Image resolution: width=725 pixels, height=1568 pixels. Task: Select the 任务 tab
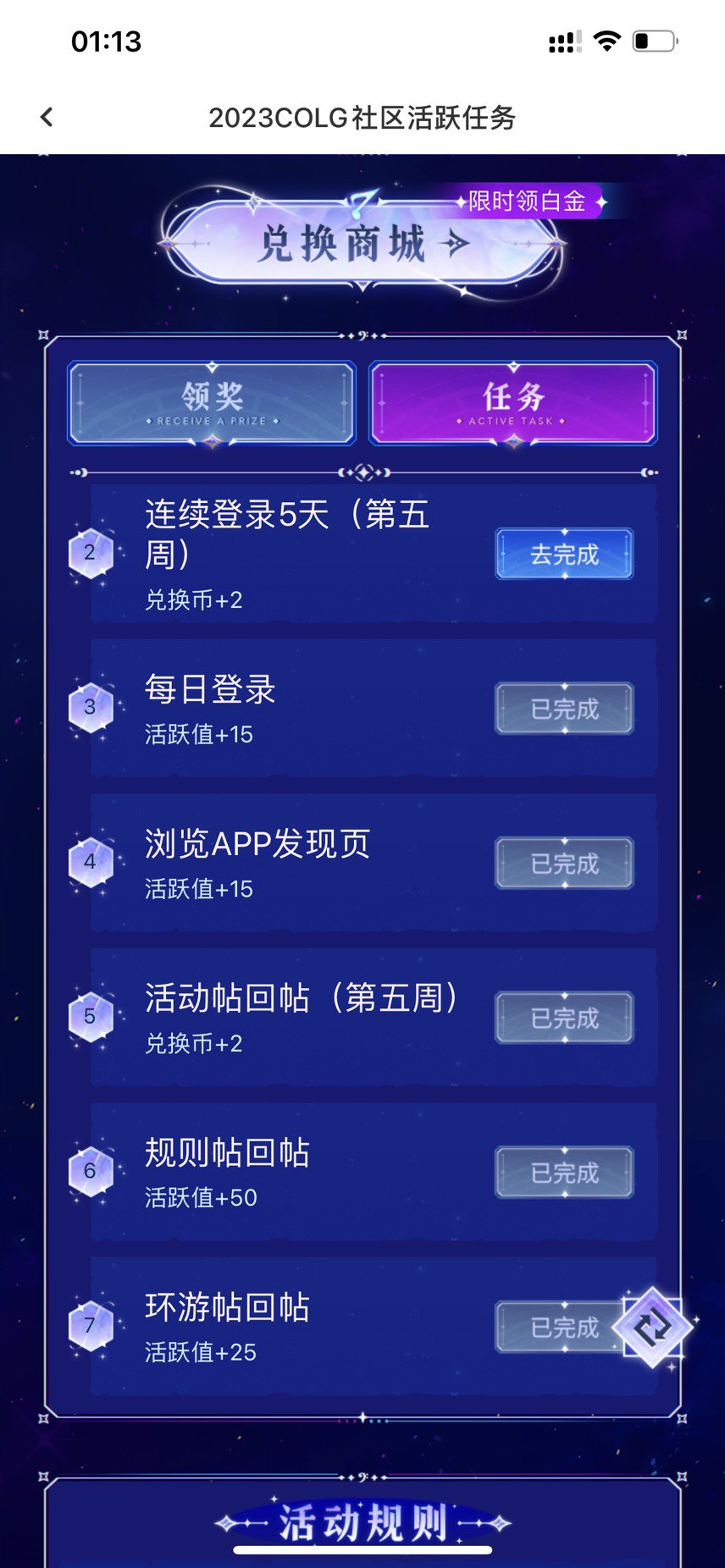pos(513,403)
